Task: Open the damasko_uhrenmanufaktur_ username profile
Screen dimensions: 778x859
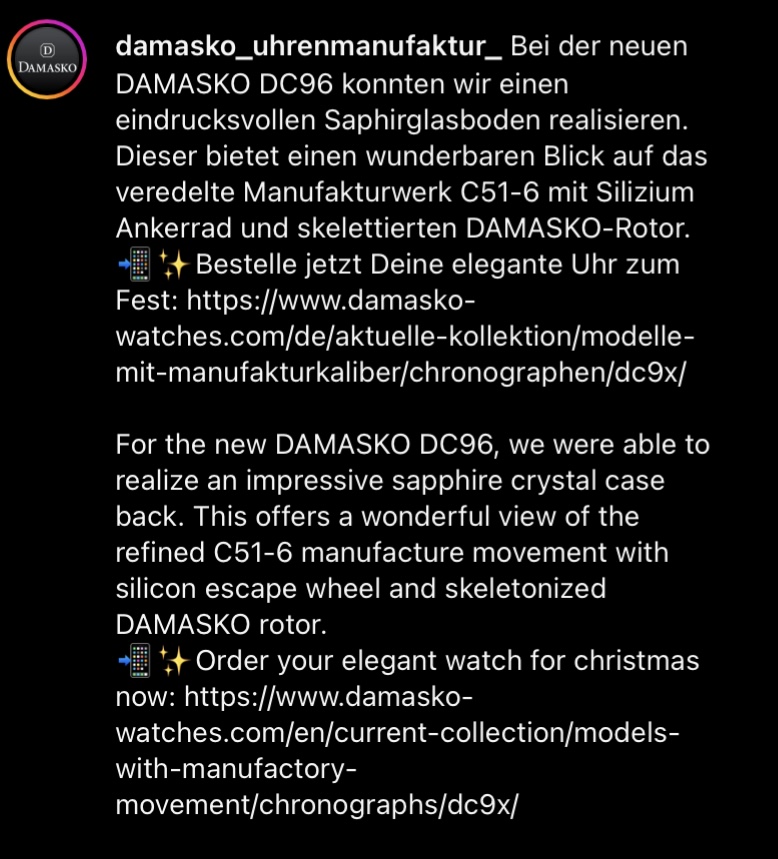Action: [308, 47]
